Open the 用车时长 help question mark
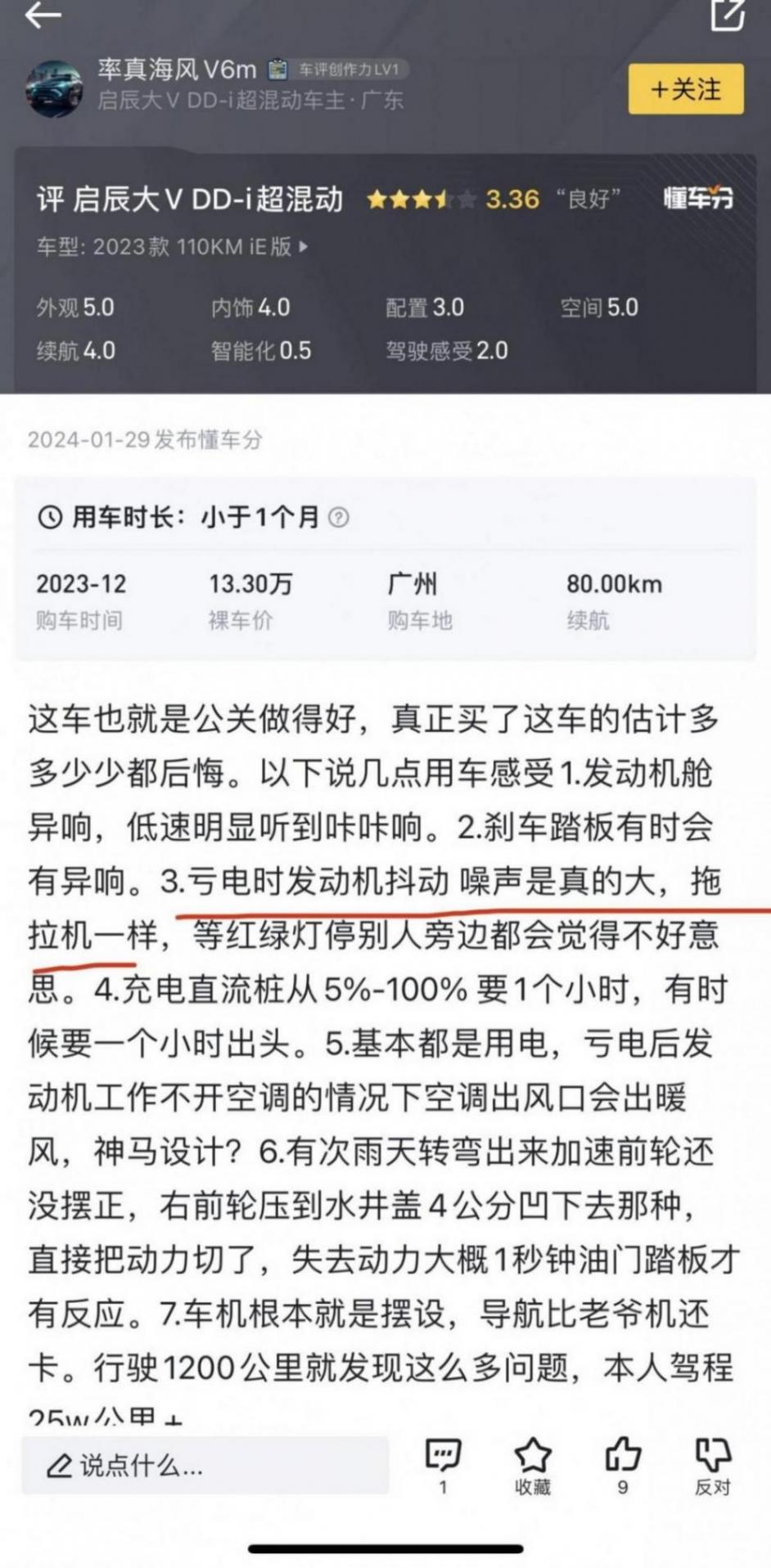Screen dimensions: 771x1568 pos(338,517)
